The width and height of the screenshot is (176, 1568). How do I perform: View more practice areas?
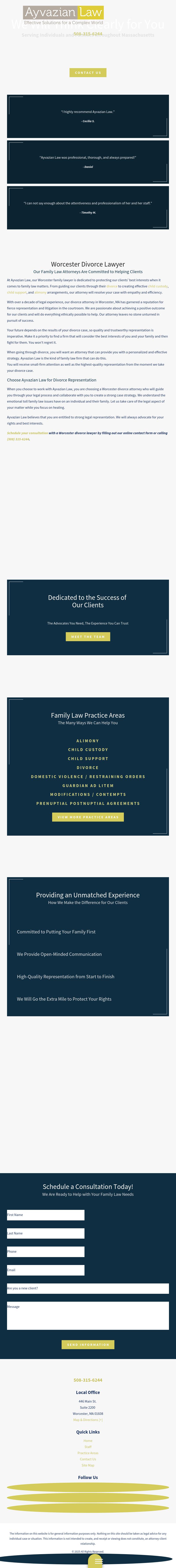click(x=88, y=817)
